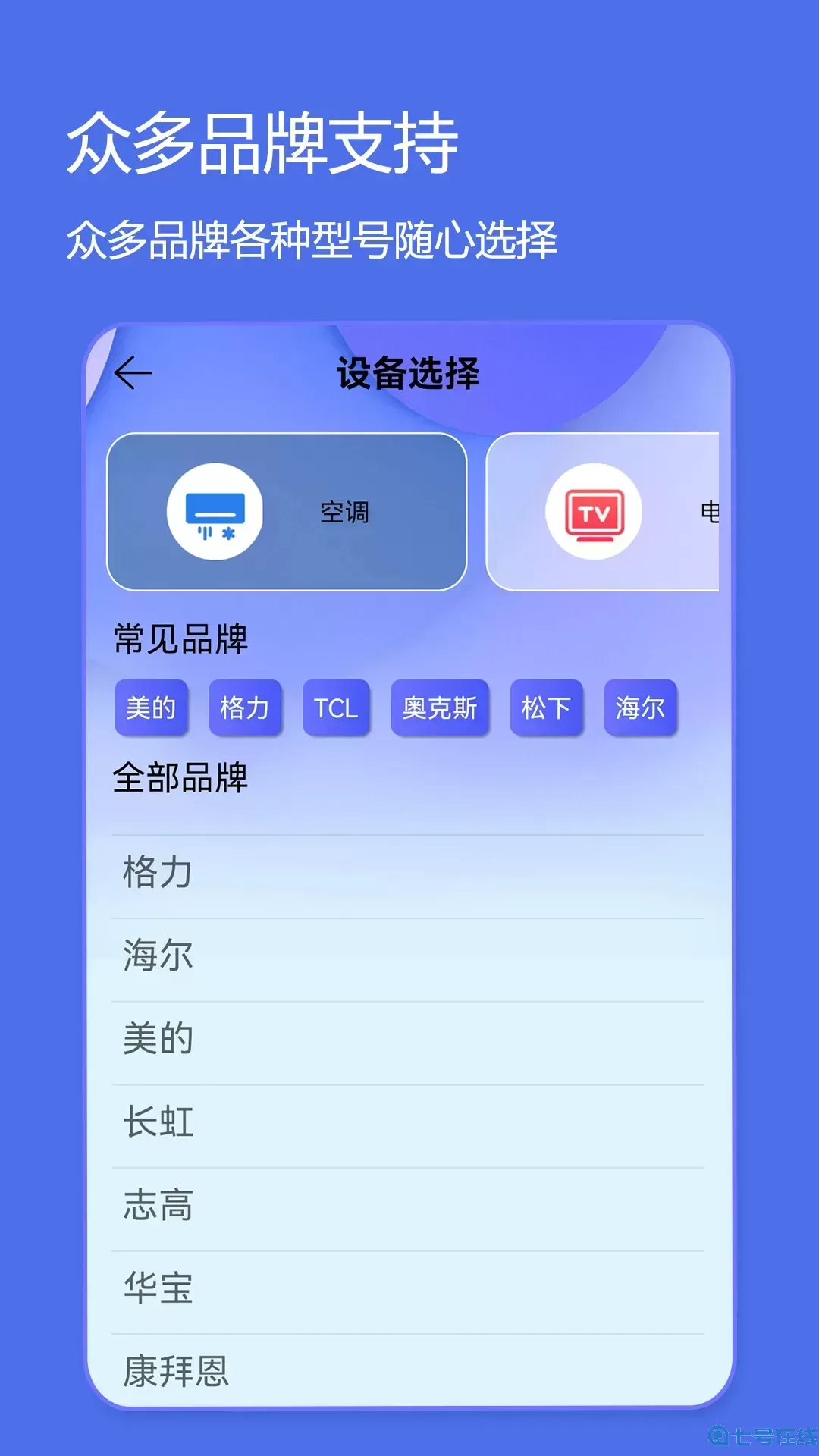Tap the 奥克斯 brand chip
The image size is (819, 1456).
pos(441,708)
